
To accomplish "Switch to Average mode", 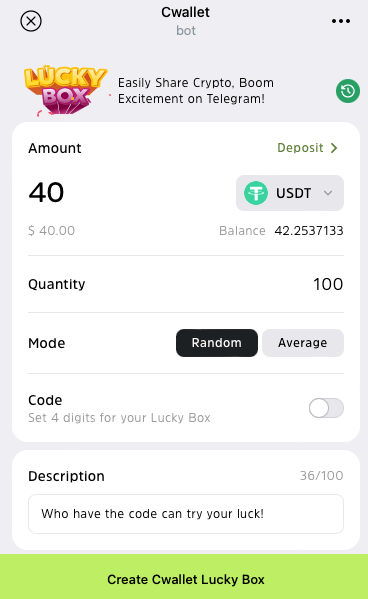I will coord(303,343).
